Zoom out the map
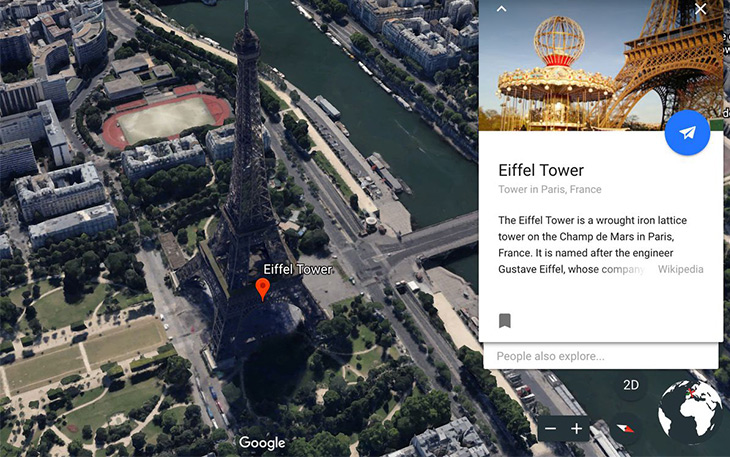Screen dimensions: 730x457 tap(549, 429)
